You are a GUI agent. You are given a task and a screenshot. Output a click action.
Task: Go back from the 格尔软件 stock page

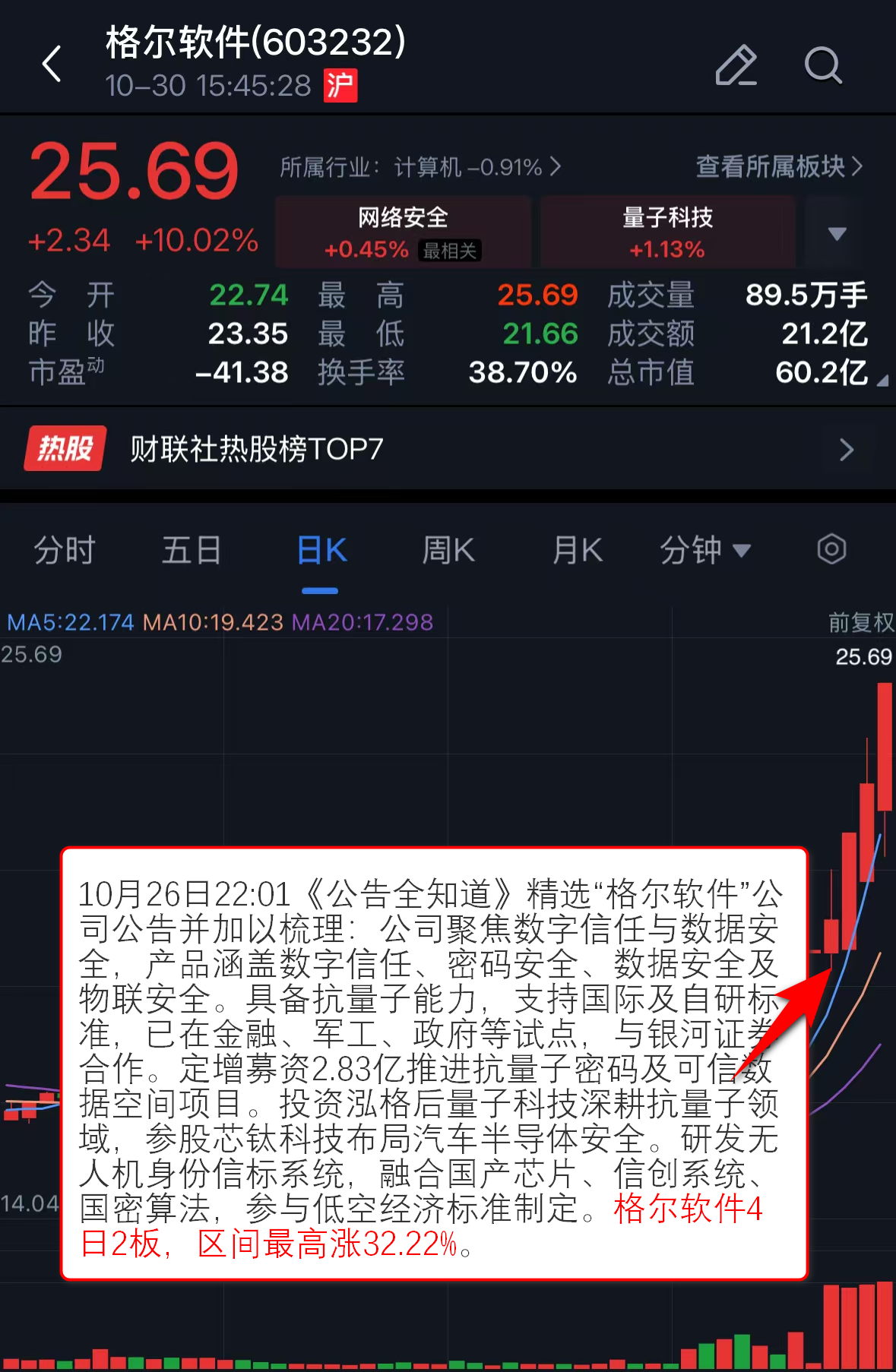[52, 64]
